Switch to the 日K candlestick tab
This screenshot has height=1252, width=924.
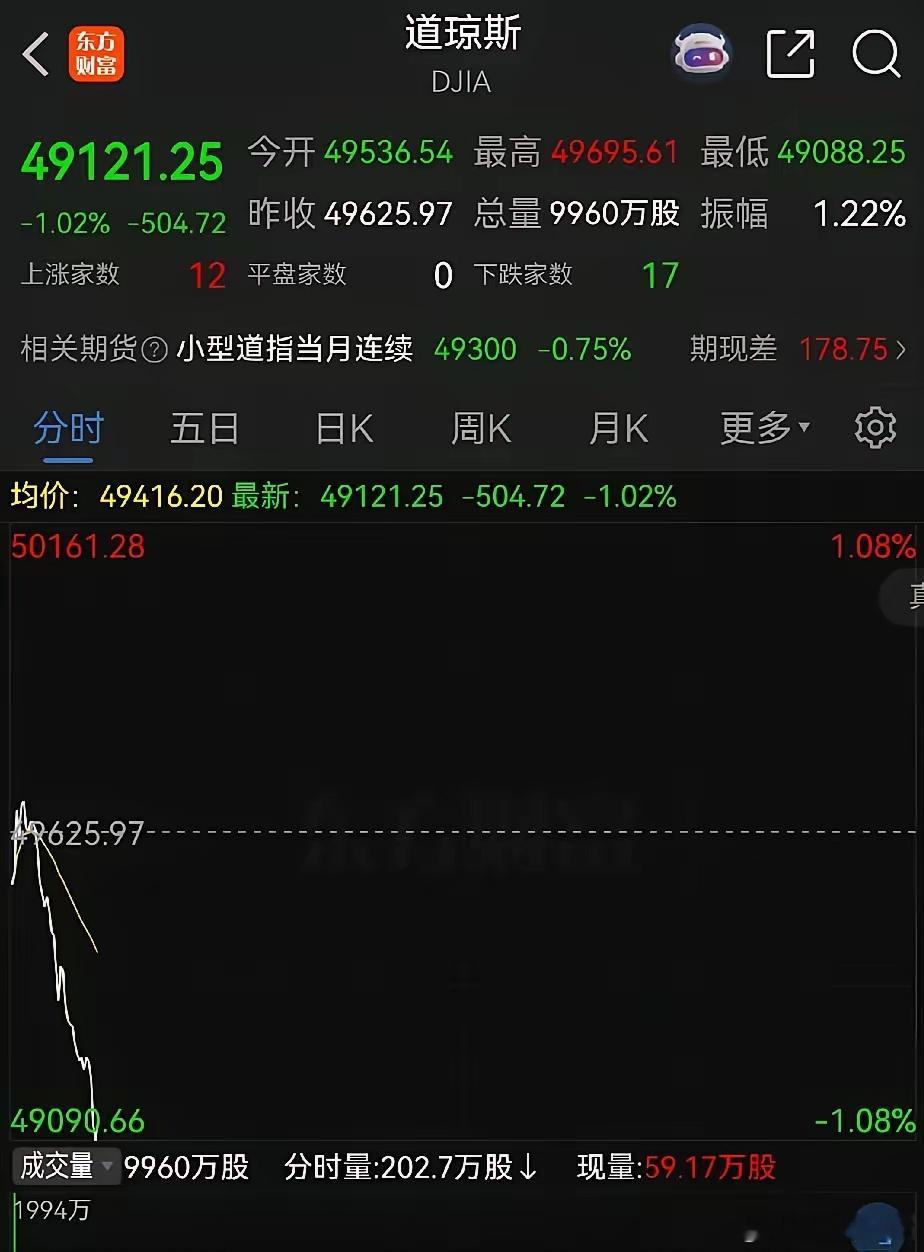[342, 427]
